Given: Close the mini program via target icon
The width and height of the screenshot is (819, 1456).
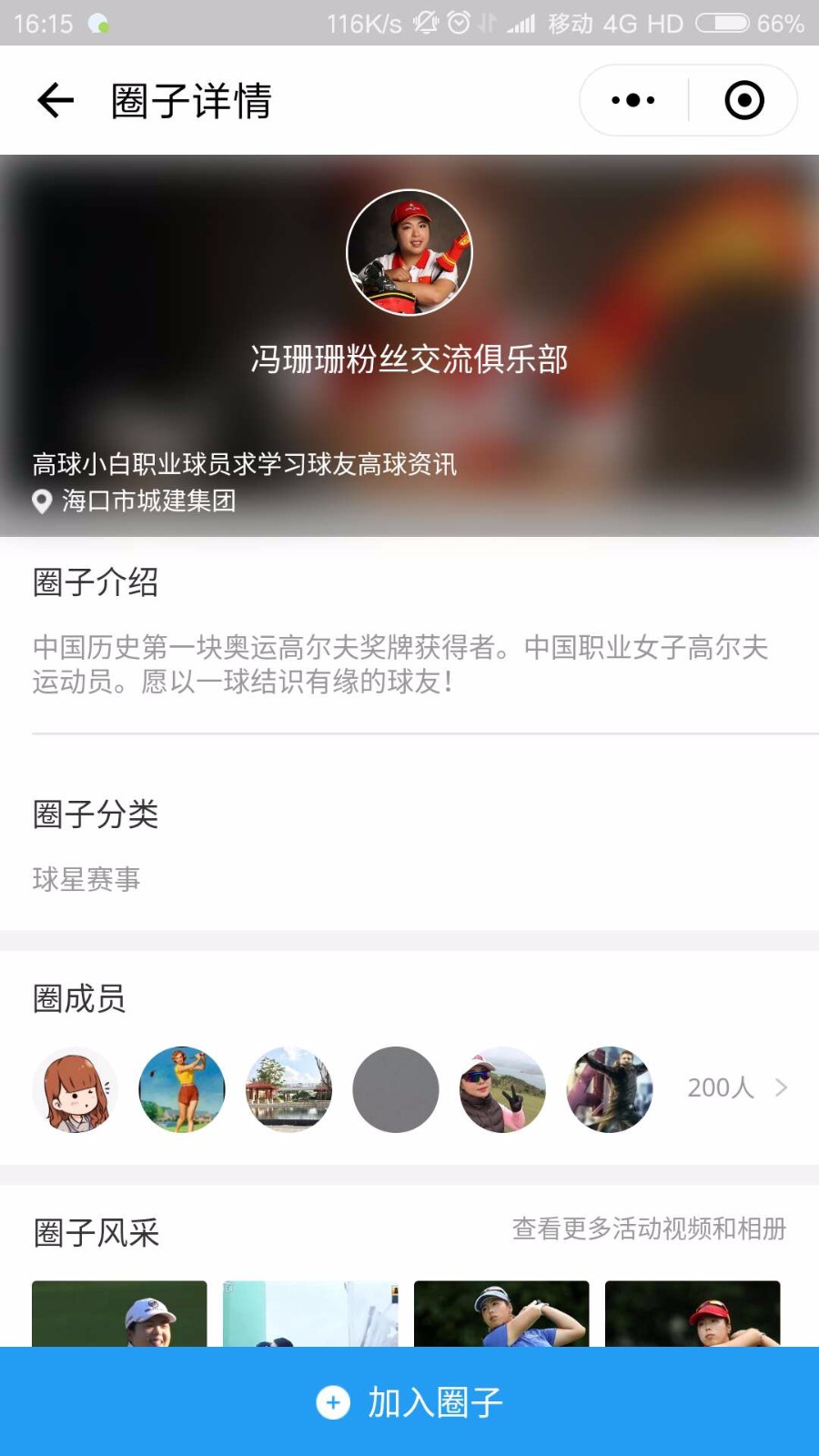Looking at the screenshot, I should [x=743, y=100].
